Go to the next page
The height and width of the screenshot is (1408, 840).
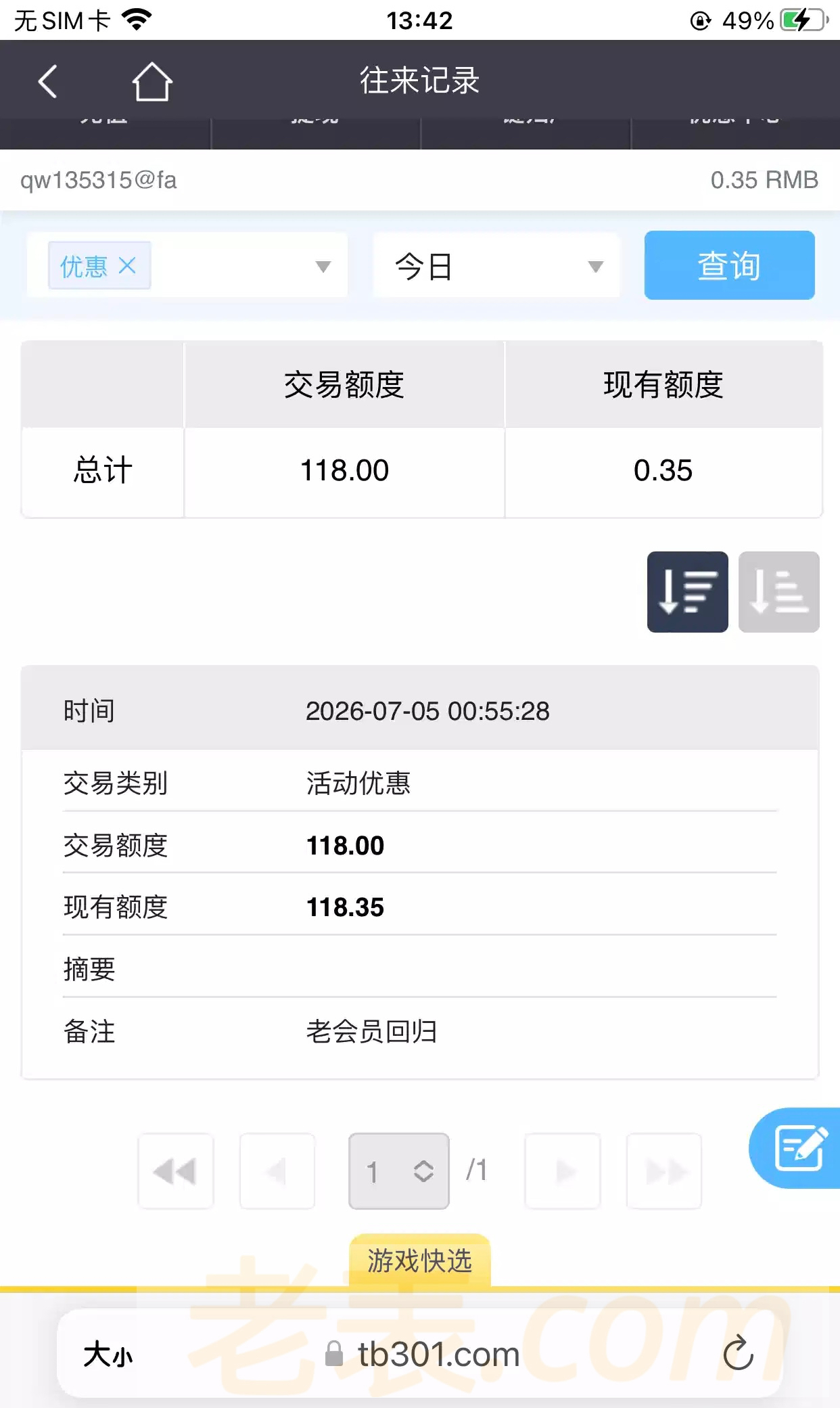[x=563, y=1171]
